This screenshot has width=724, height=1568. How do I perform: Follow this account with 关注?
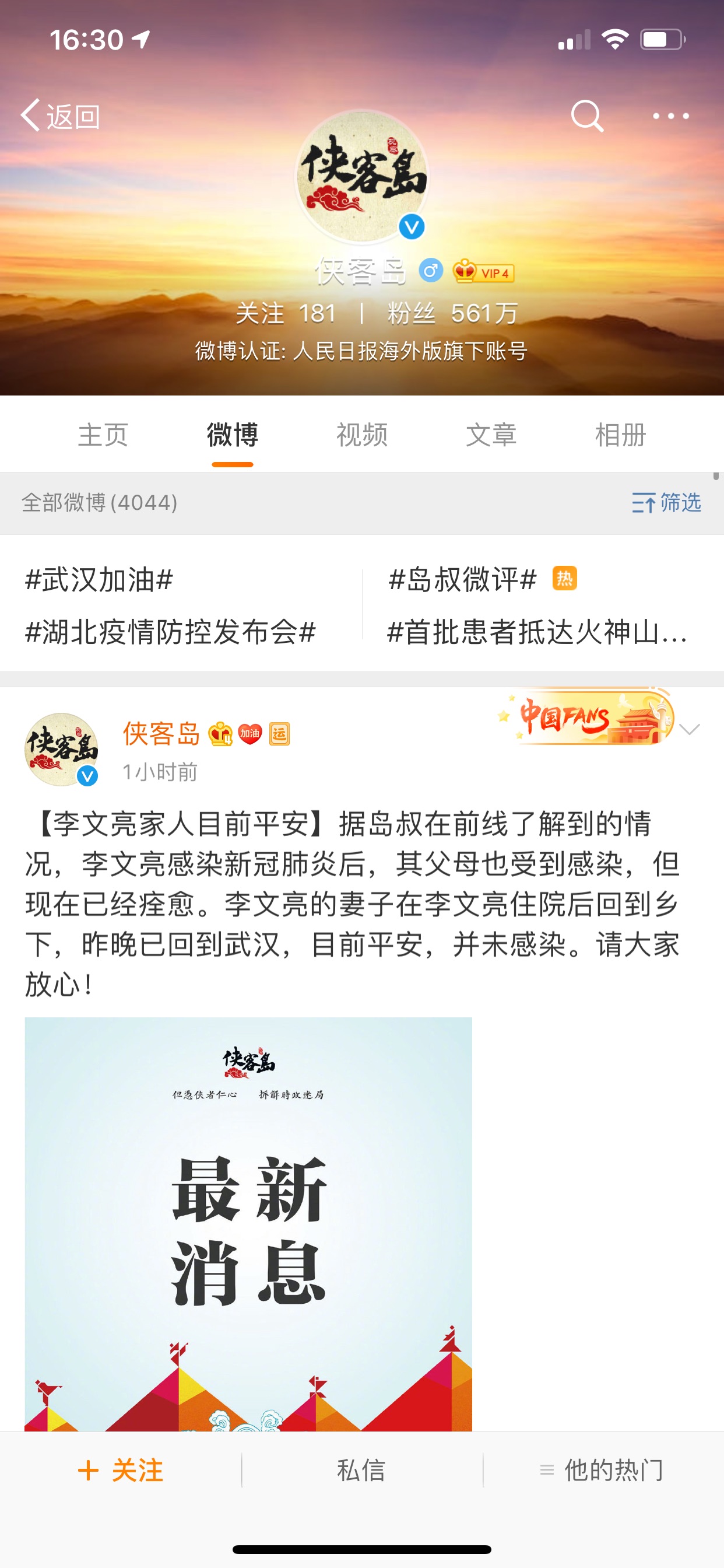[121, 1471]
